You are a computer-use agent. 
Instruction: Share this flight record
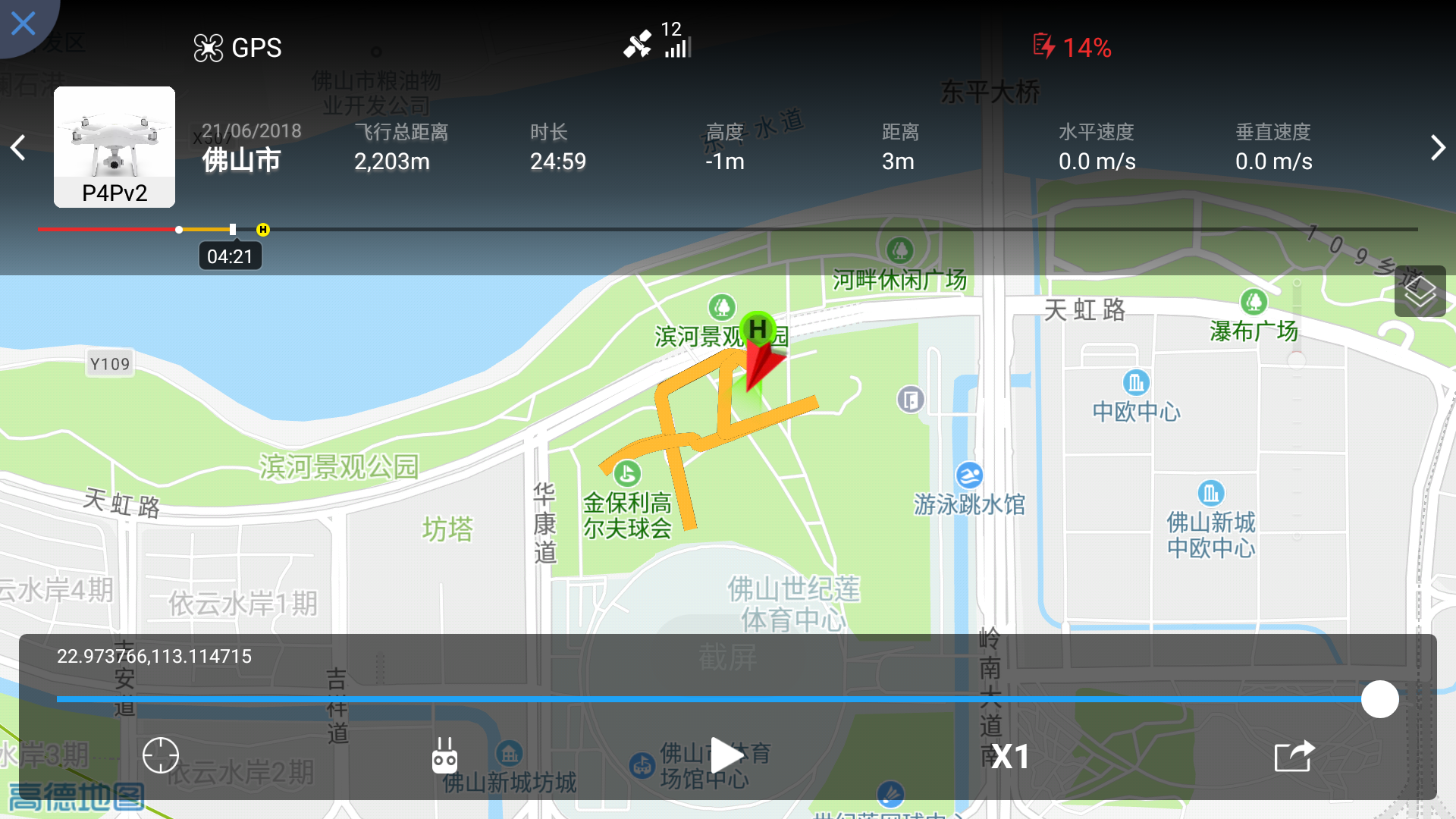click(1294, 756)
